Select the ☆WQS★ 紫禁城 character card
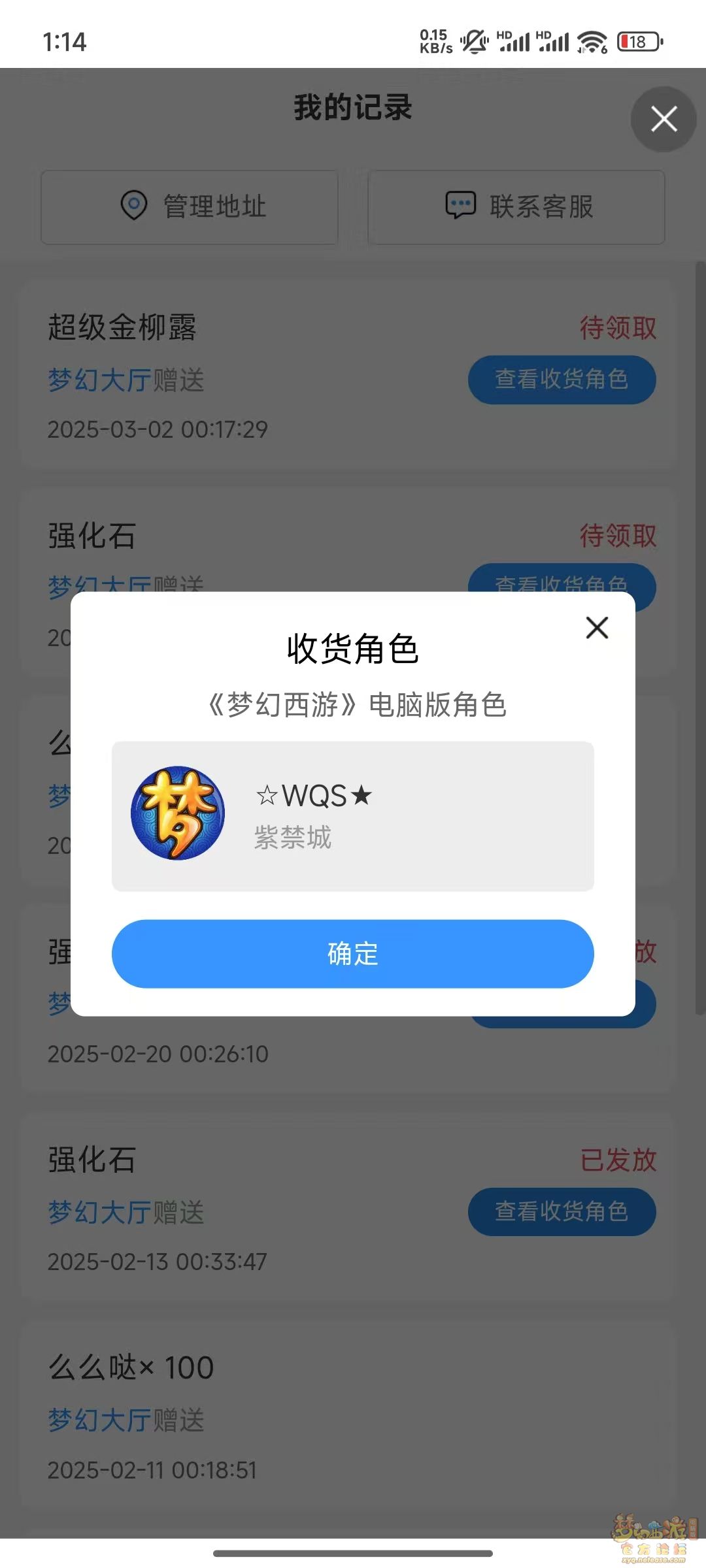 coord(352,815)
